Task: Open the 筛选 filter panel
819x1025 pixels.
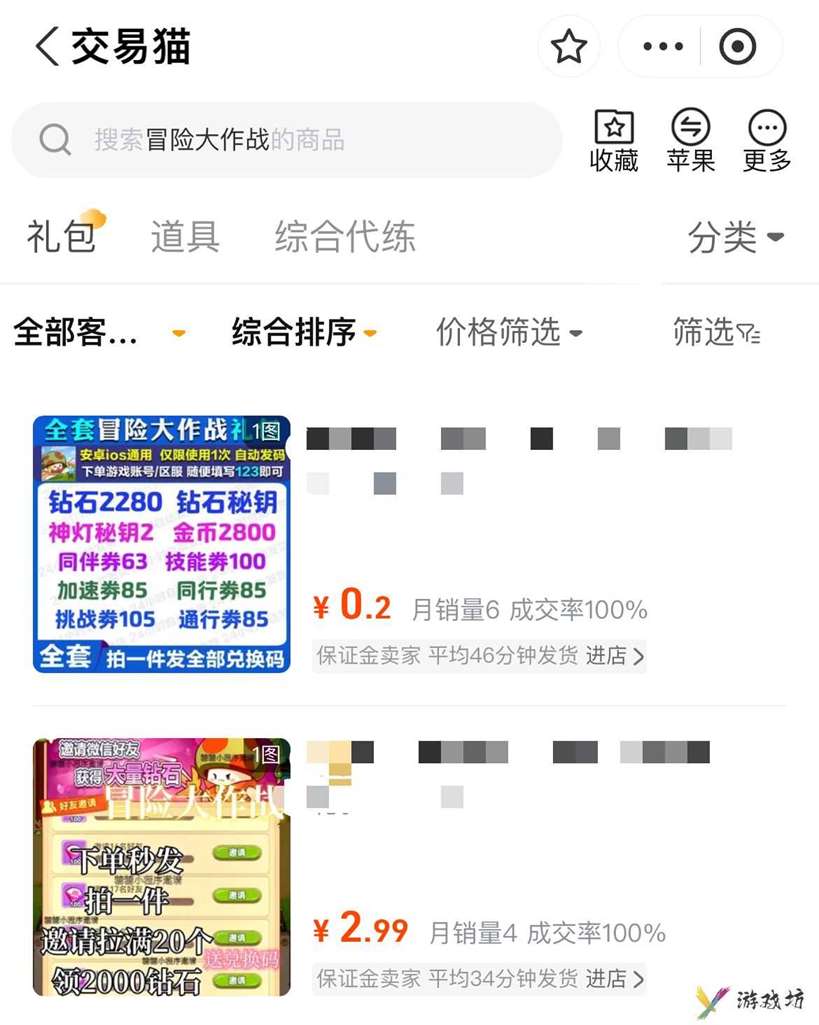Action: coord(716,332)
